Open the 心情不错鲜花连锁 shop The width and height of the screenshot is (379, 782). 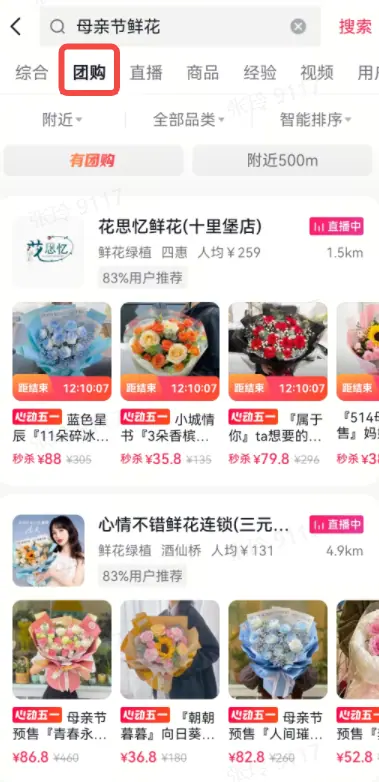click(x=193, y=525)
